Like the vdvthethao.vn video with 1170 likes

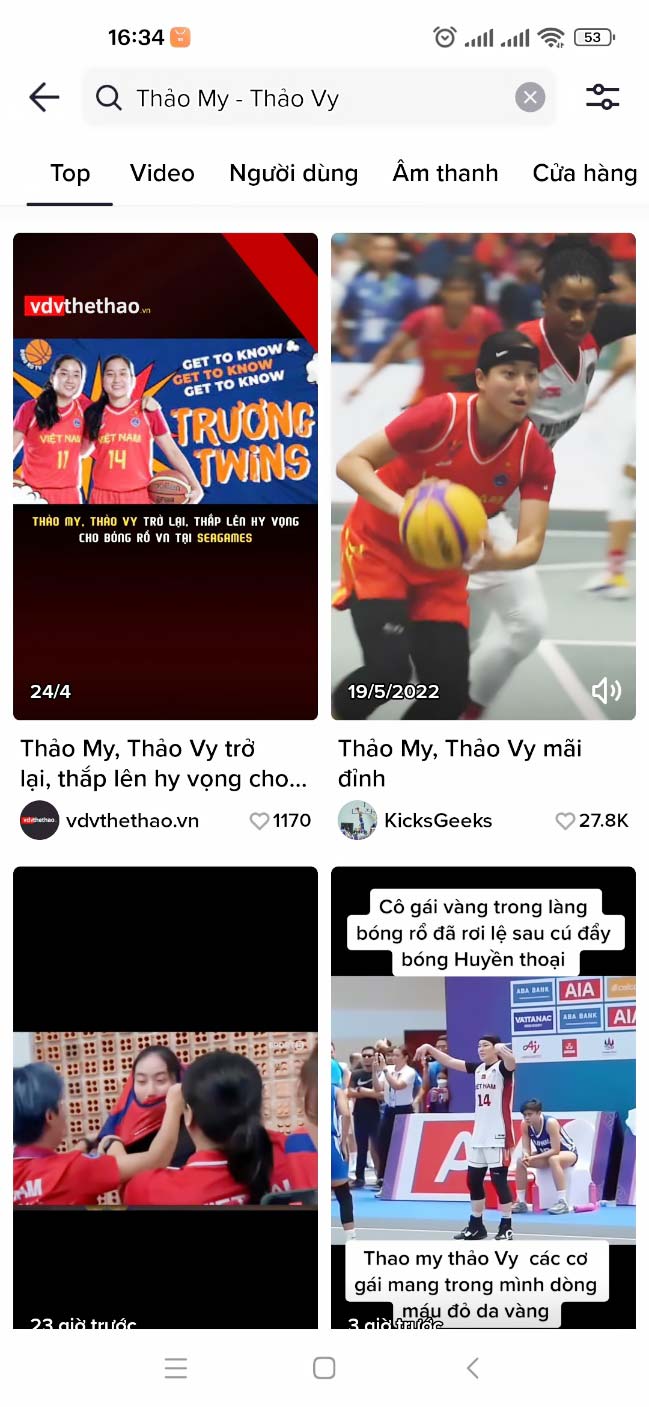coord(260,820)
